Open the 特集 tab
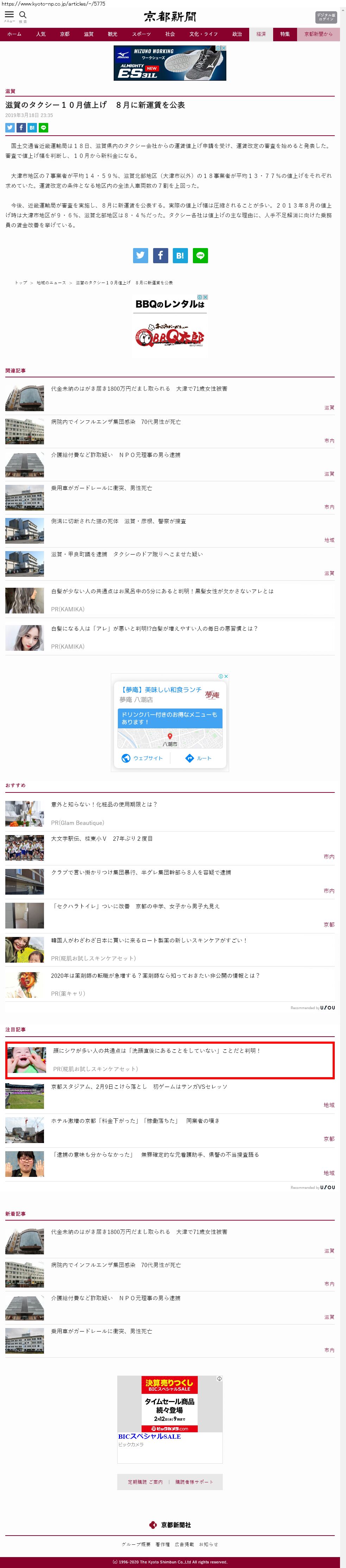 [x=285, y=34]
